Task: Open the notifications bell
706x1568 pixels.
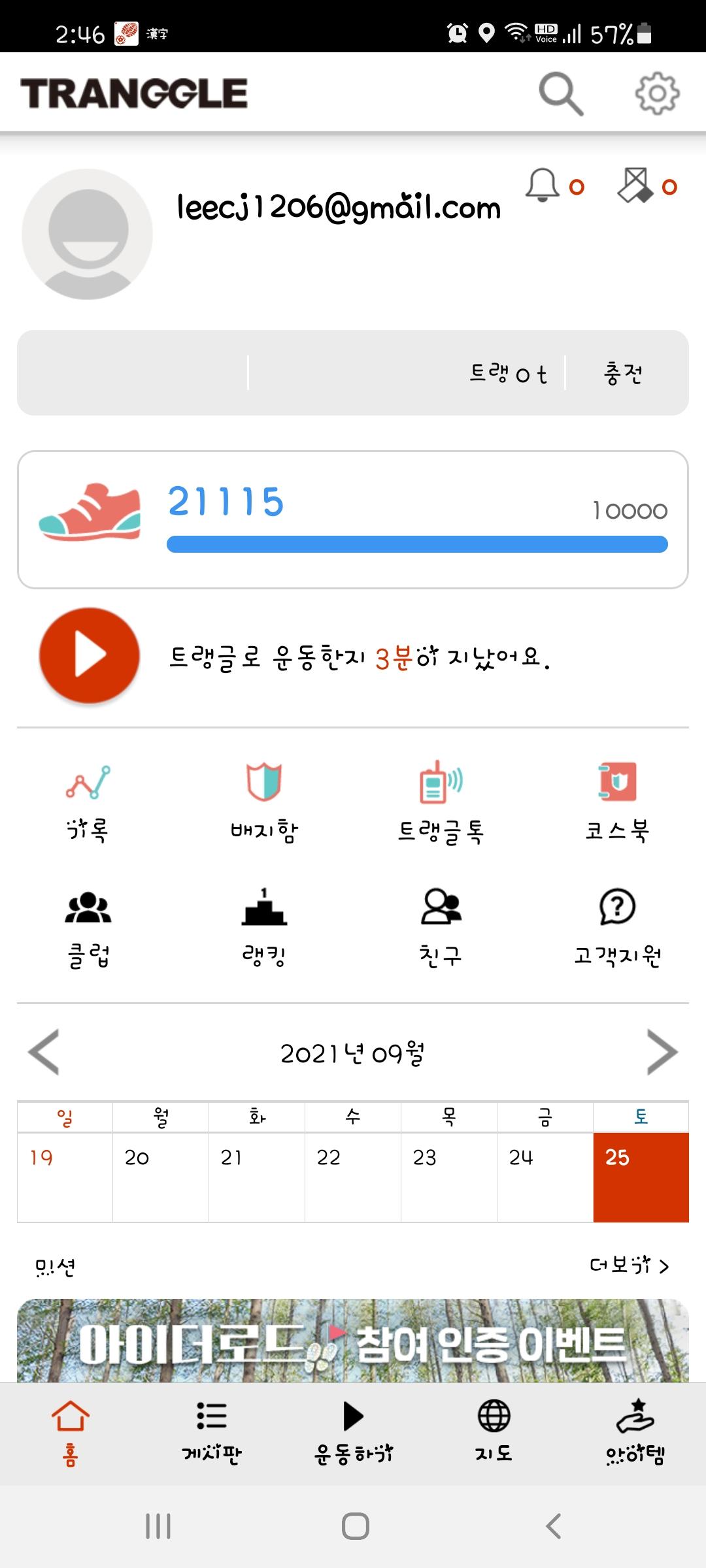Action: [543, 186]
